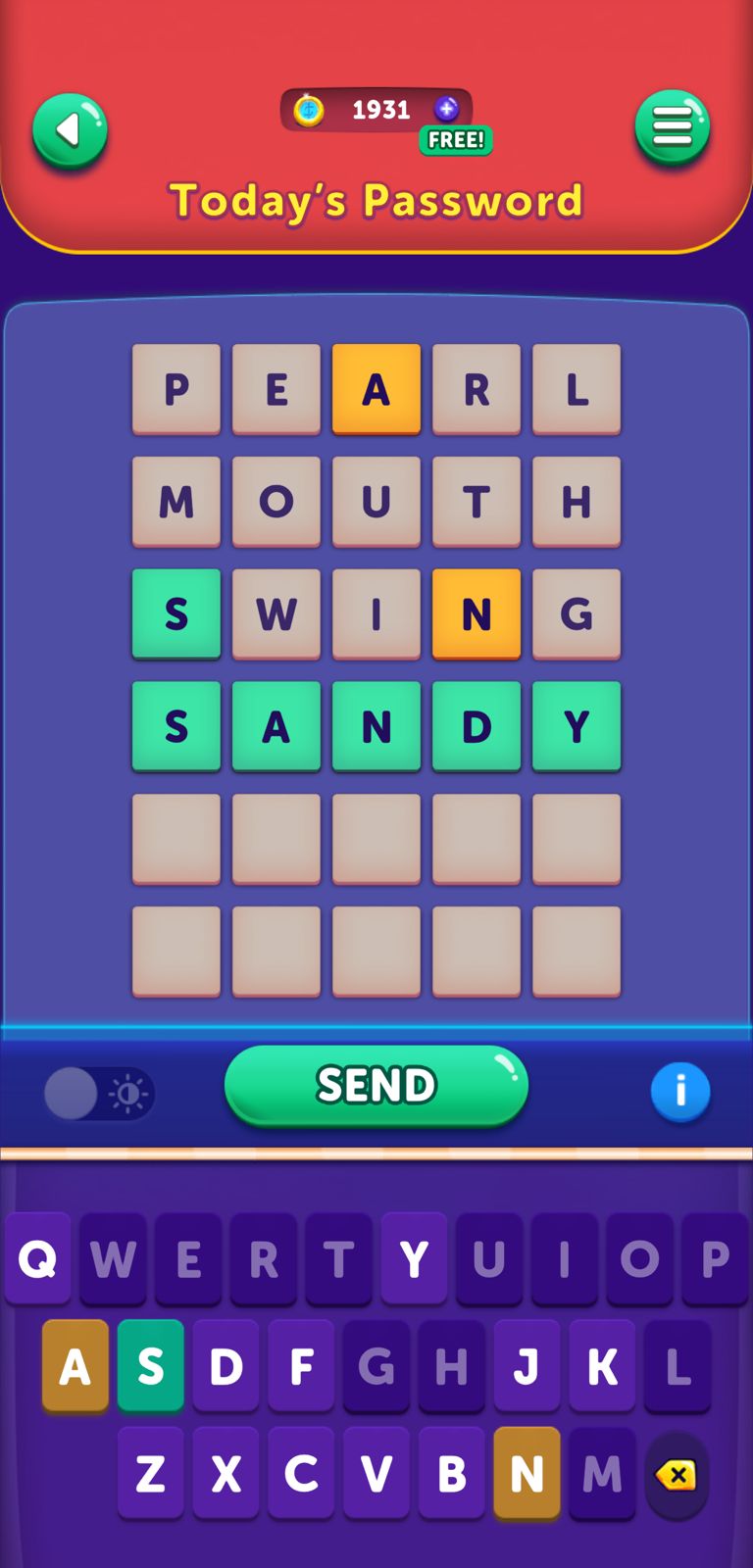Choose the letter Z key
The image size is (753, 1568).
click(150, 1473)
